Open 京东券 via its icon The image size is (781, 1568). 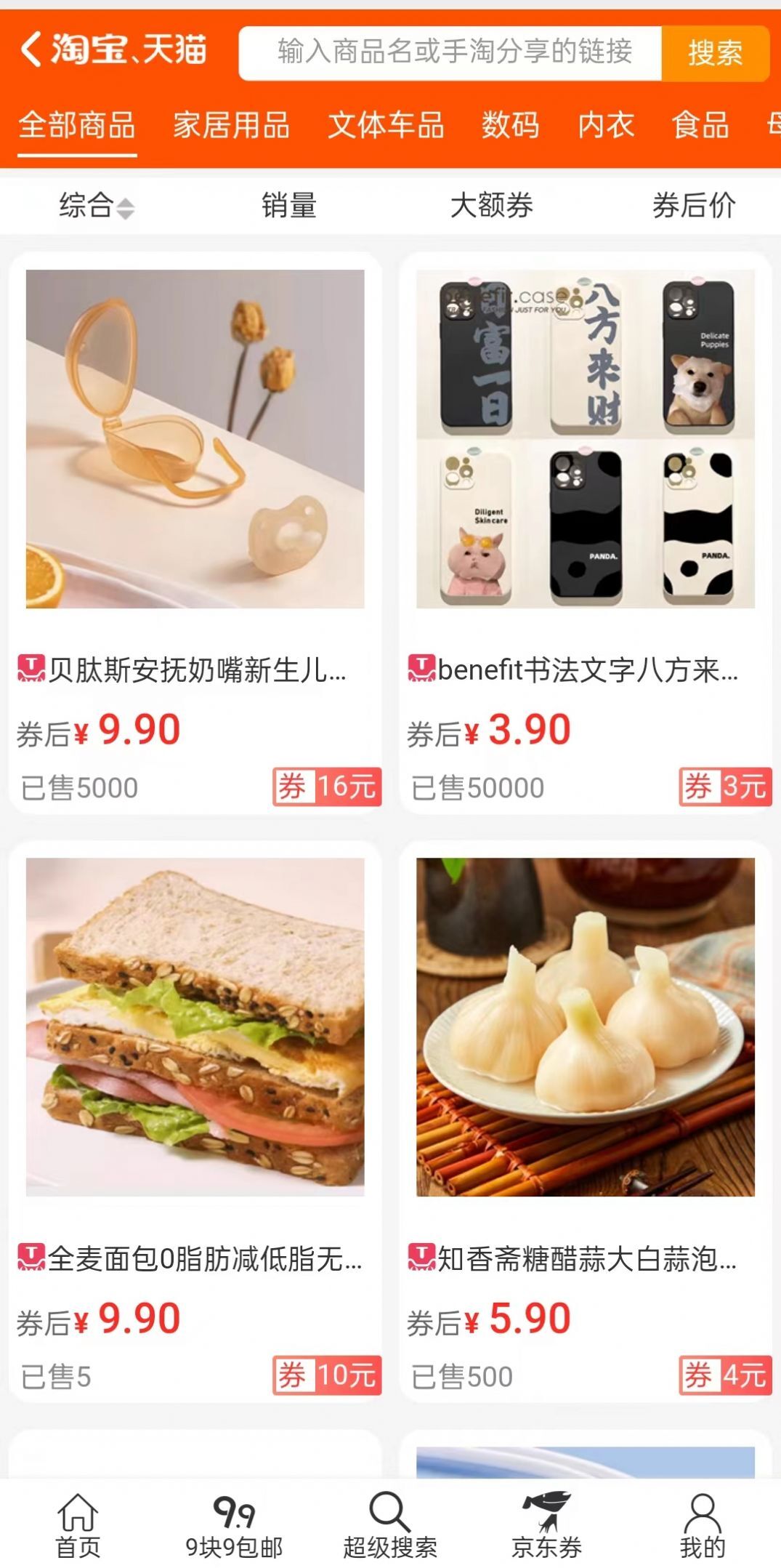546,1513
